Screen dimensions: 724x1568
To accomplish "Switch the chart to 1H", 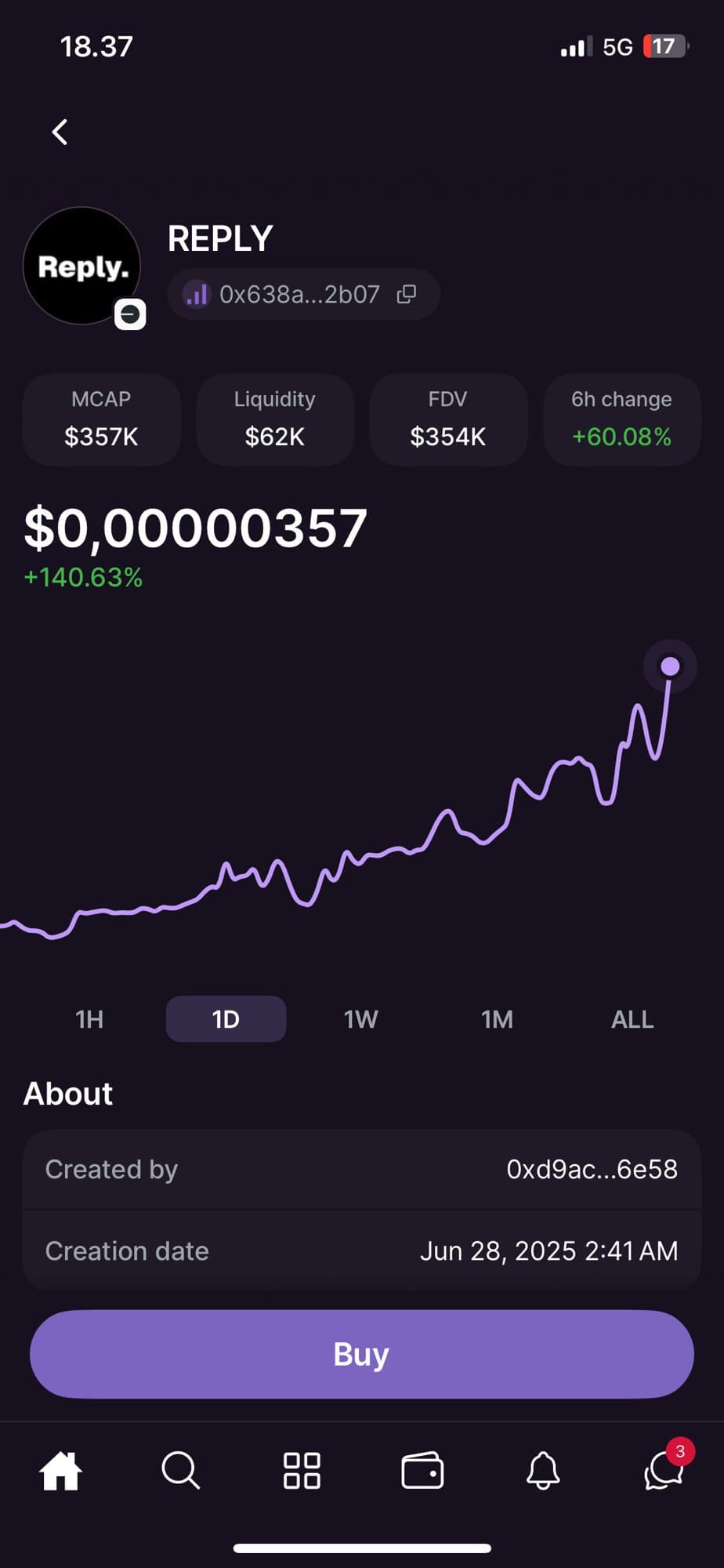I will 89,1019.
